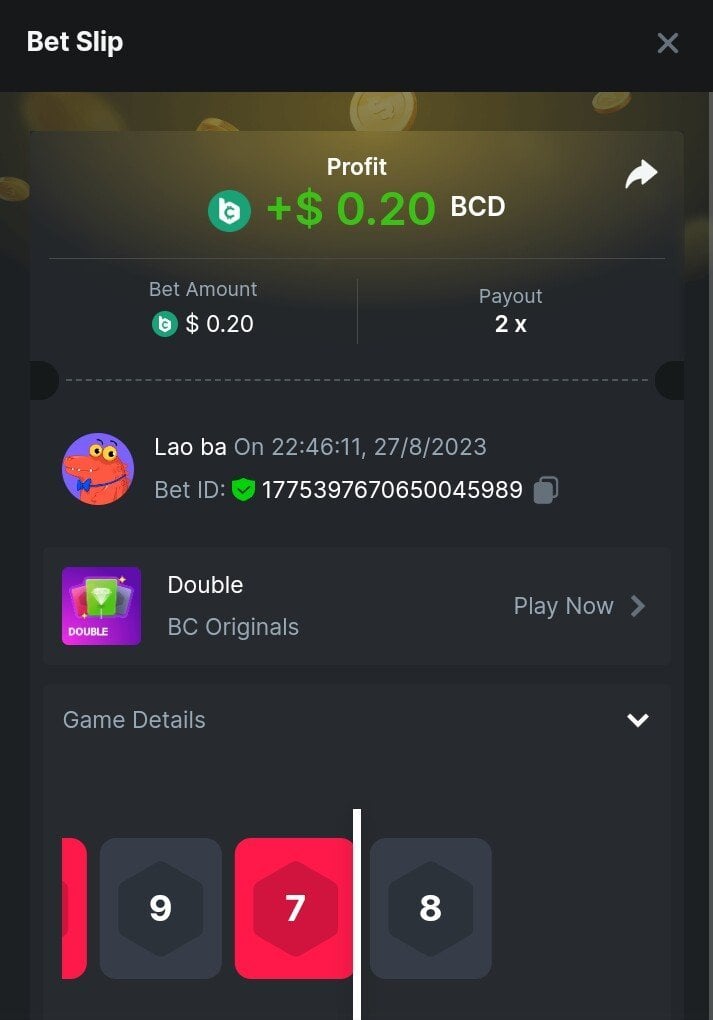This screenshot has width=713, height=1020.
Task: Play the Double game now
Action: pyautogui.click(x=579, y=606)
